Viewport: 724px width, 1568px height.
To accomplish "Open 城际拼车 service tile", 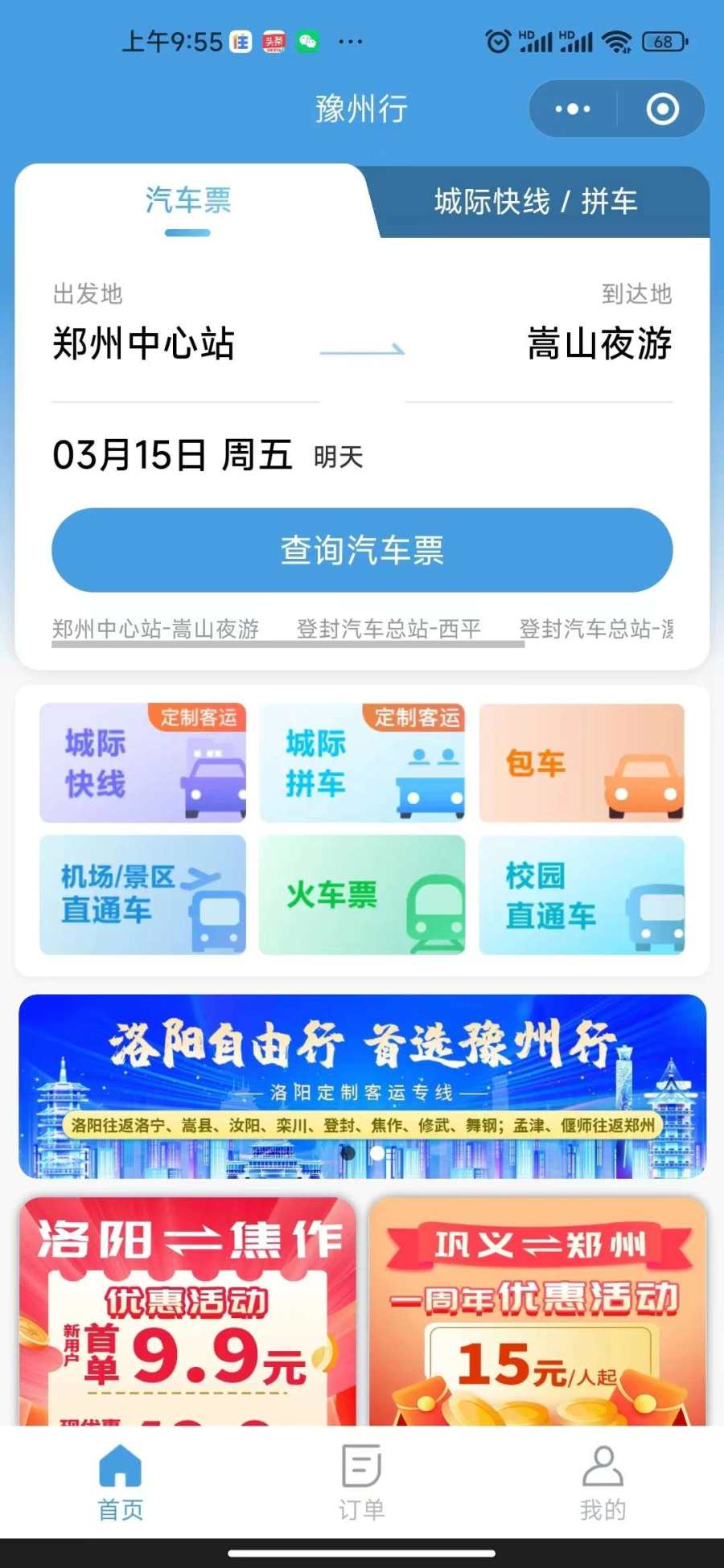I will coord(362,762).
